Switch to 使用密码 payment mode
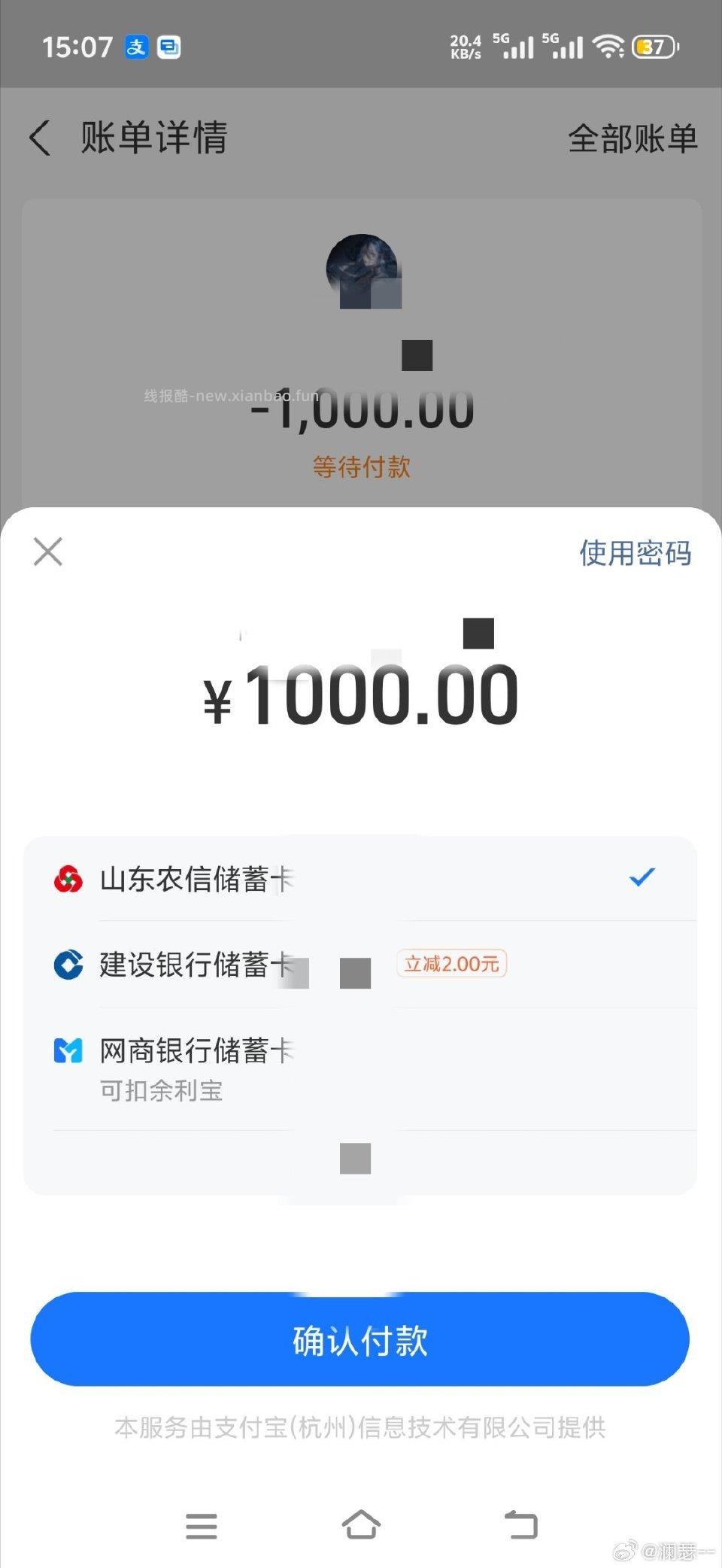Viewport: 722px width, 1568px height. pyautogui.click(x=636, y=553)
